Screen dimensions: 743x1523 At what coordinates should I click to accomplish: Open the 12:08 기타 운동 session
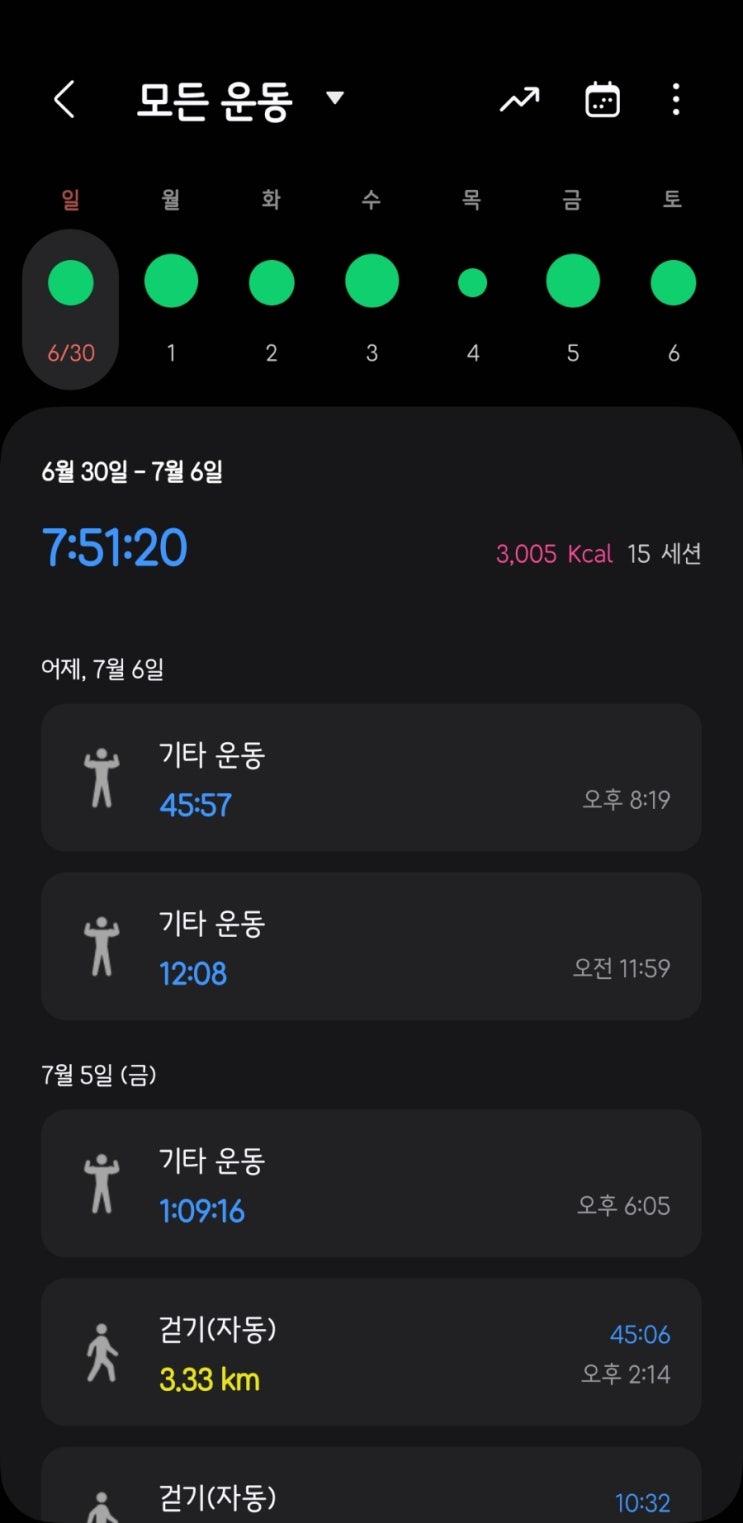click(x=371, y=946)
